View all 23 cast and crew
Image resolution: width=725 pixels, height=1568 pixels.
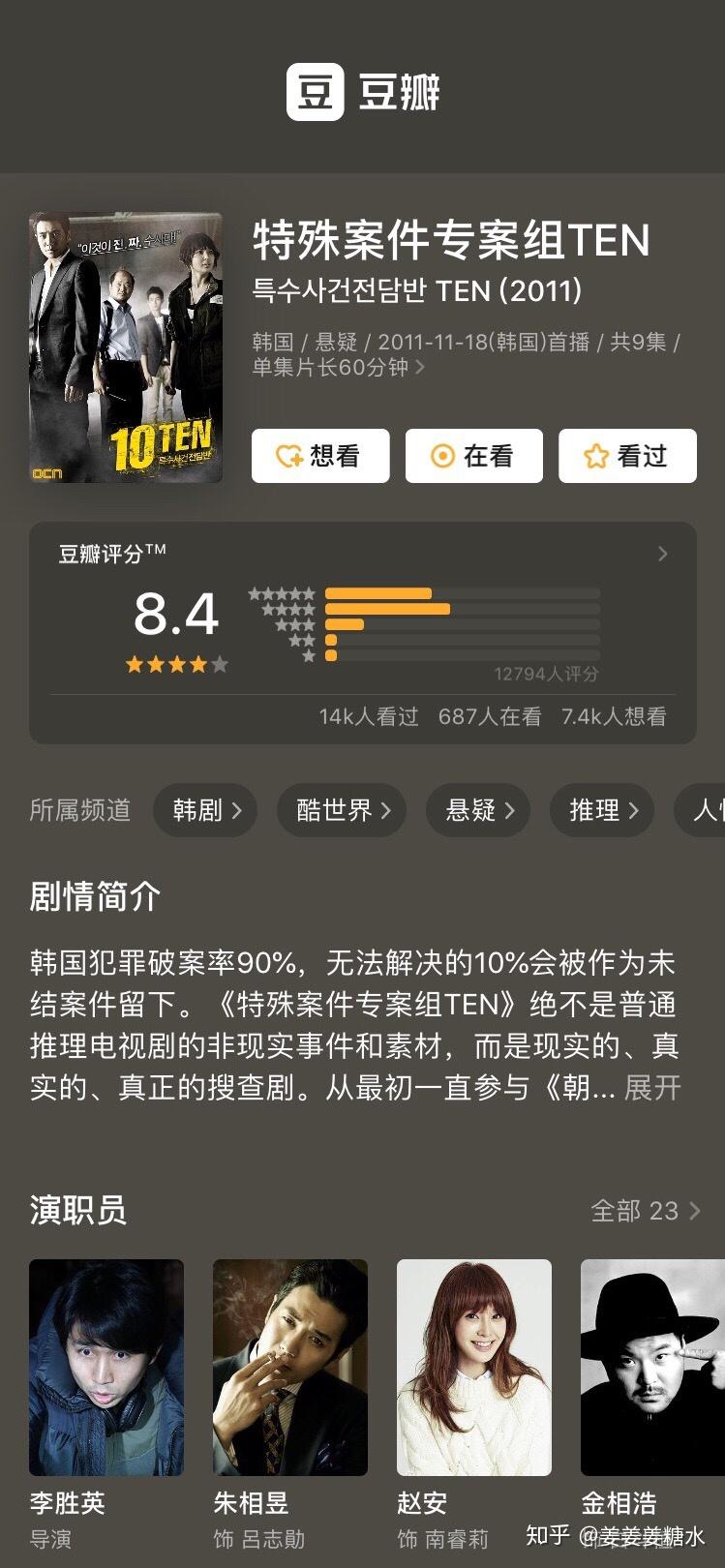tap(646, 1211)
